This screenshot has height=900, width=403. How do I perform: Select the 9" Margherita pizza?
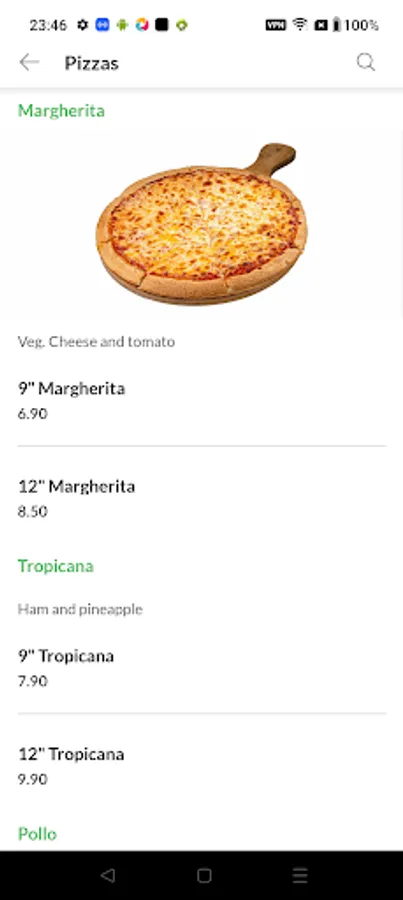coord(202,400)
